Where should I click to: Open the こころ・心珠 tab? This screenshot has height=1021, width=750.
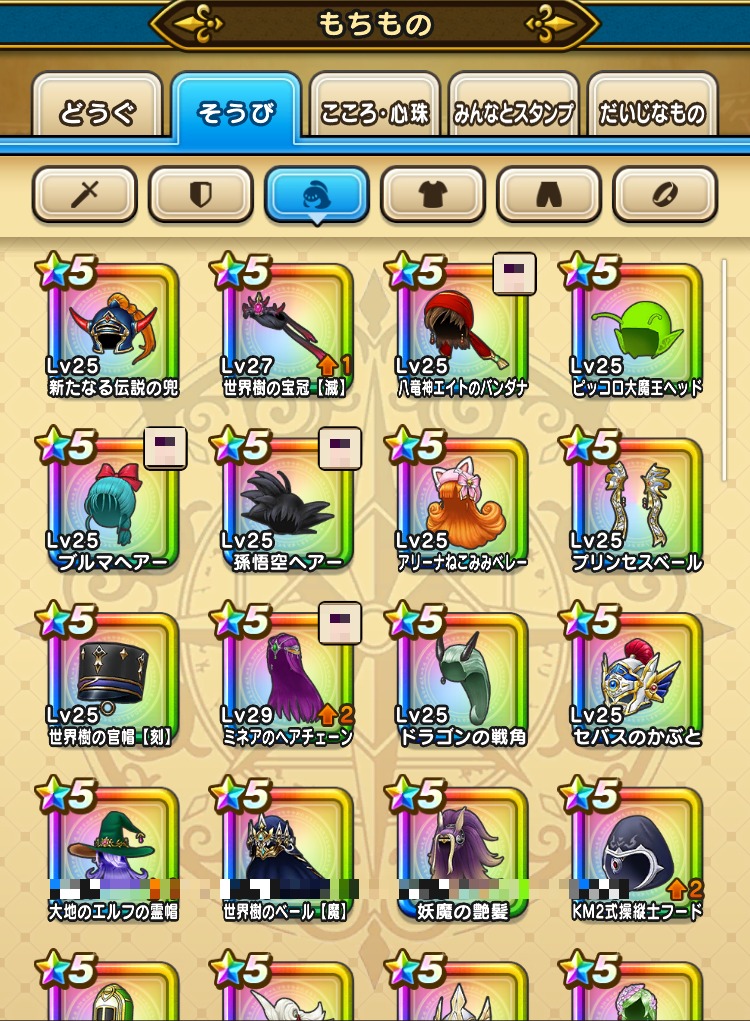click(374, 112)
